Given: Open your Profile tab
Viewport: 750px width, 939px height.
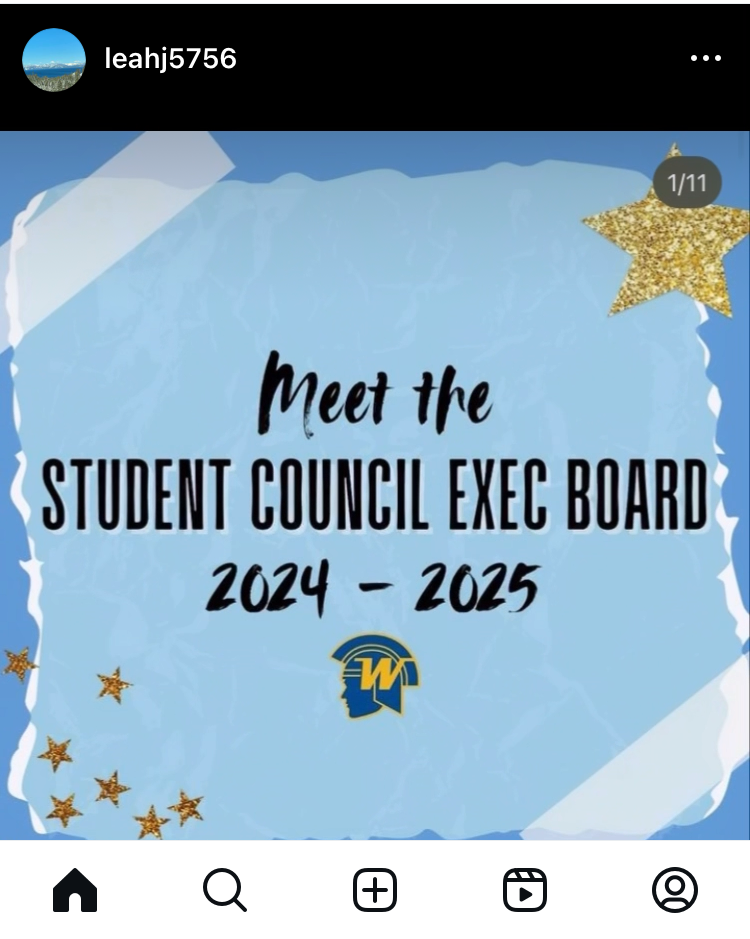Looking at the screenshot, I should coord(675,889).
